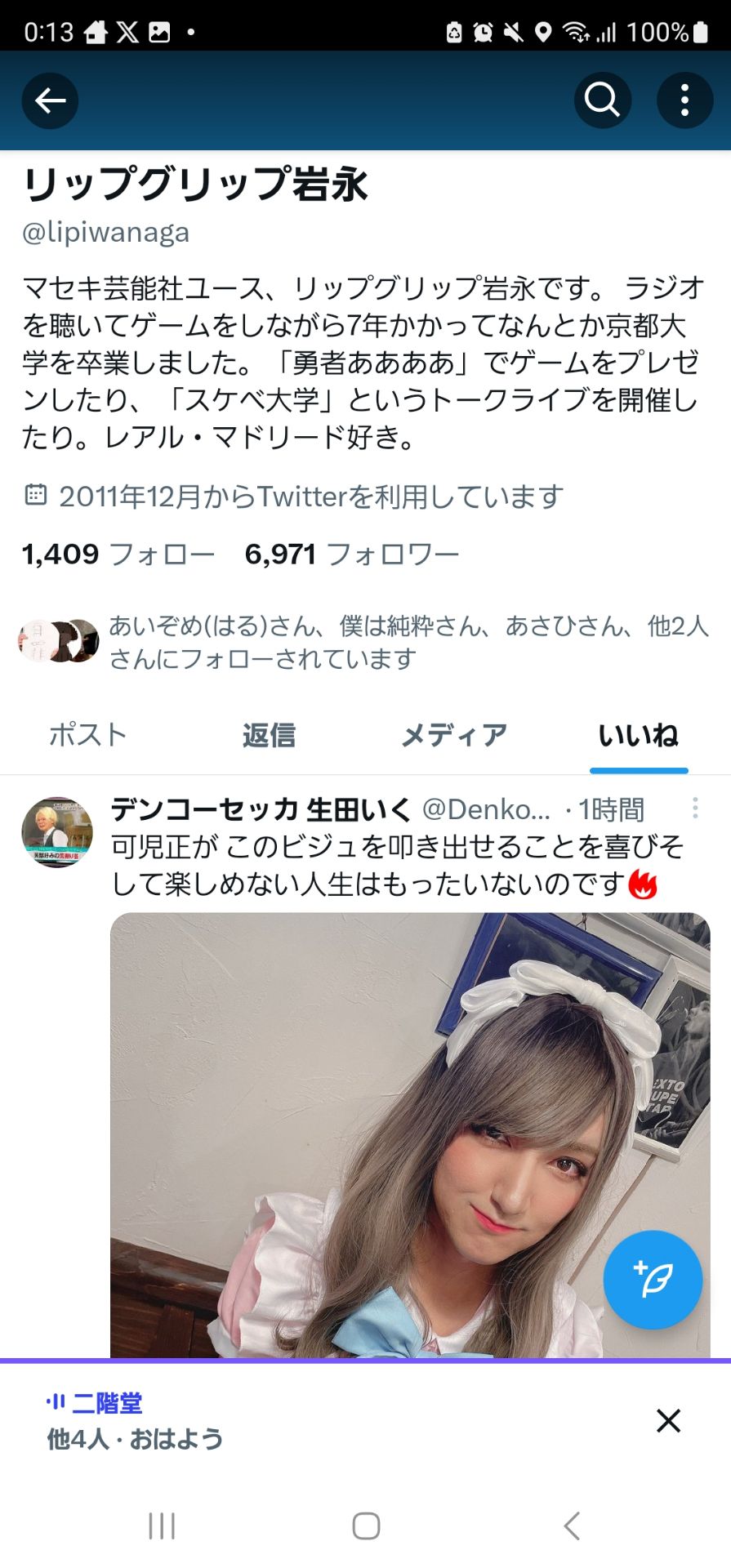Open search from the top bar
This screenshot has width=731, height=1568.
pos(602,100)
